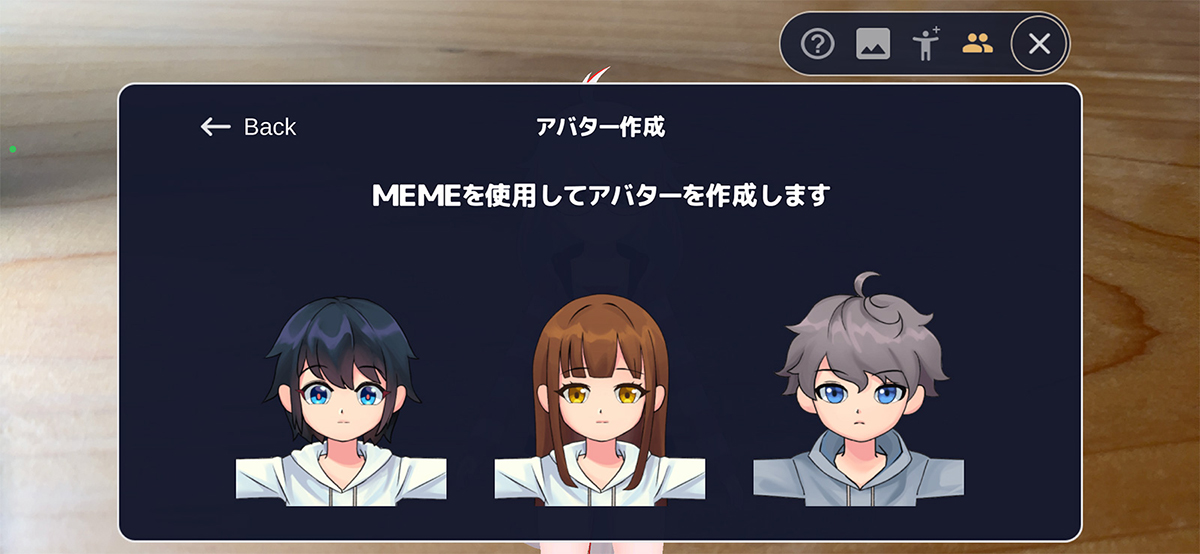
Task: Select the black-haired avatar
Action: coord(341,400)
